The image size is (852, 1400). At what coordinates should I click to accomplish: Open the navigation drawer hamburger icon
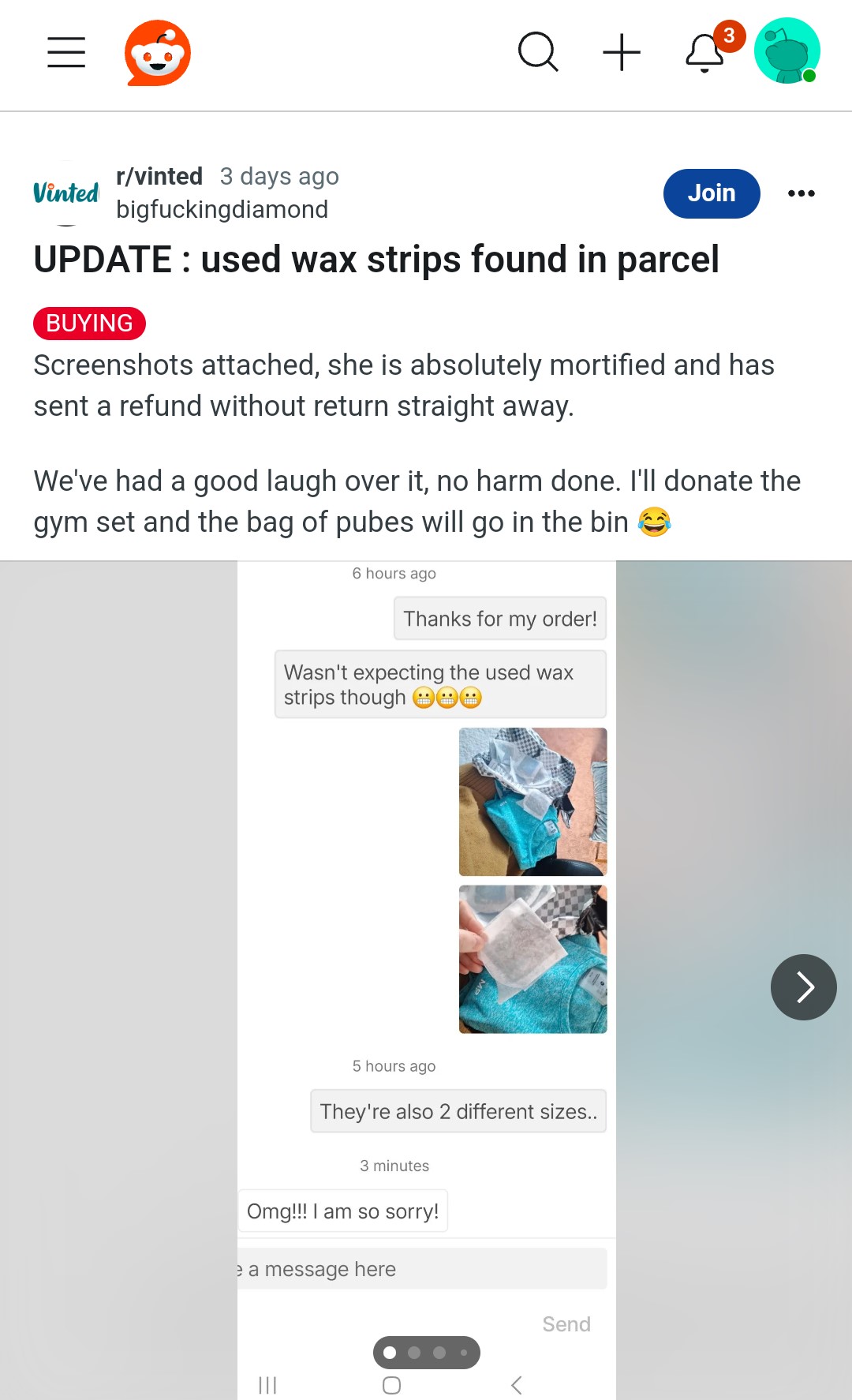pos(66,53)
